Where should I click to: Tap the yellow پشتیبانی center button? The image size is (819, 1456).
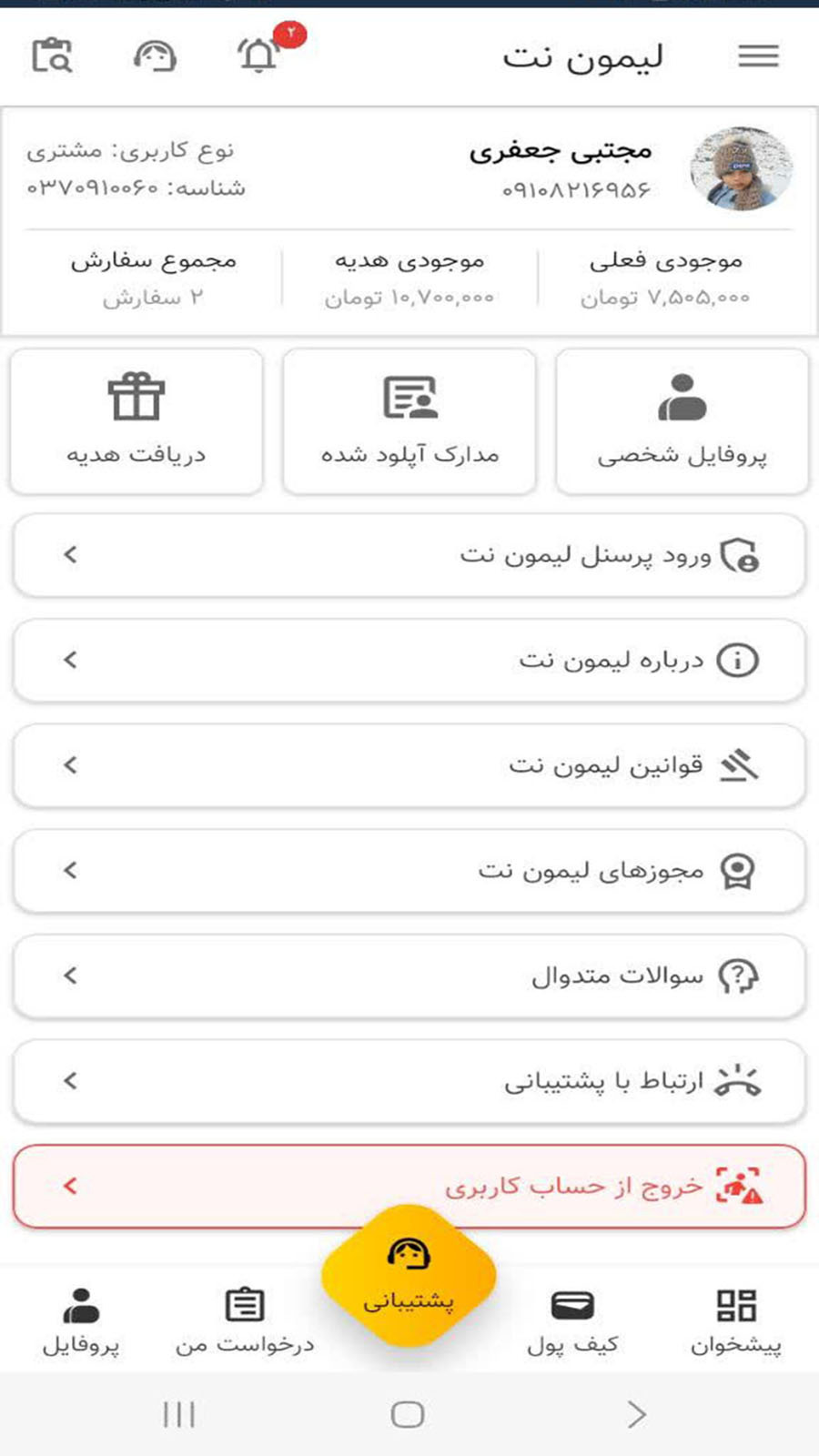pyautogui.click(x=409, y=1276)
